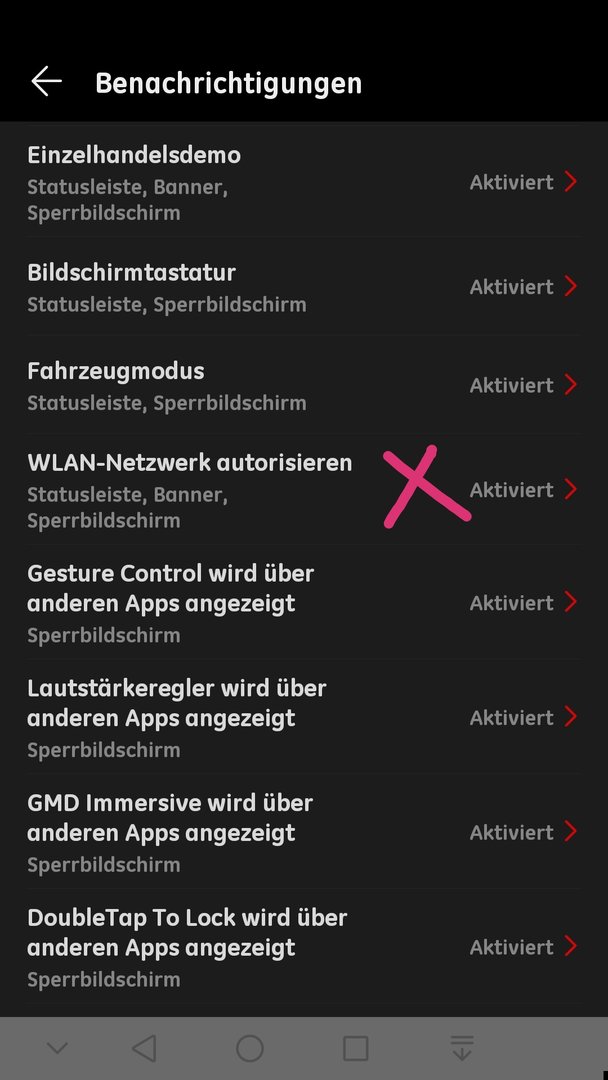Open DoubleTap To Lock entry

tap(304, 947)
